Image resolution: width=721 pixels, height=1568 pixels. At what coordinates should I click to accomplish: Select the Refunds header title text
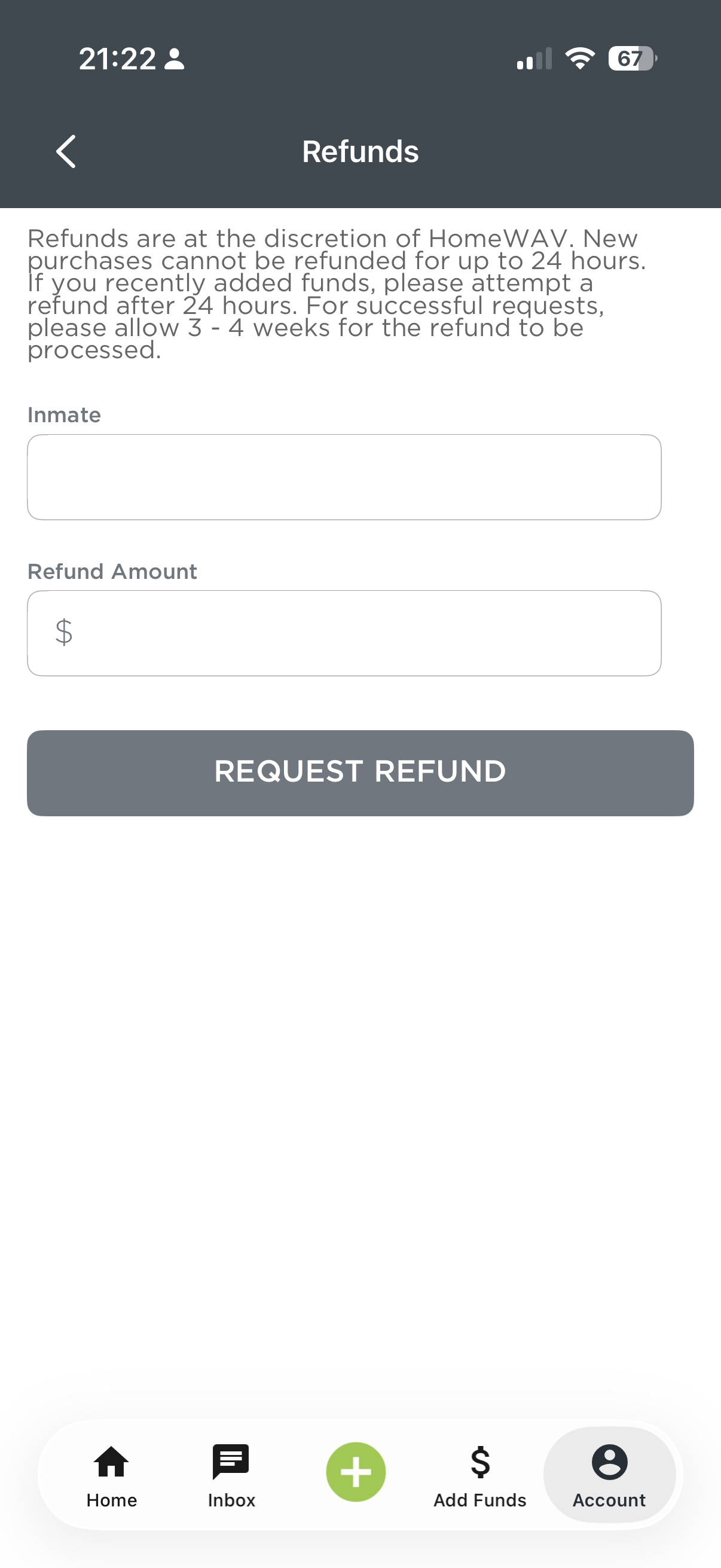click(360, 151)
